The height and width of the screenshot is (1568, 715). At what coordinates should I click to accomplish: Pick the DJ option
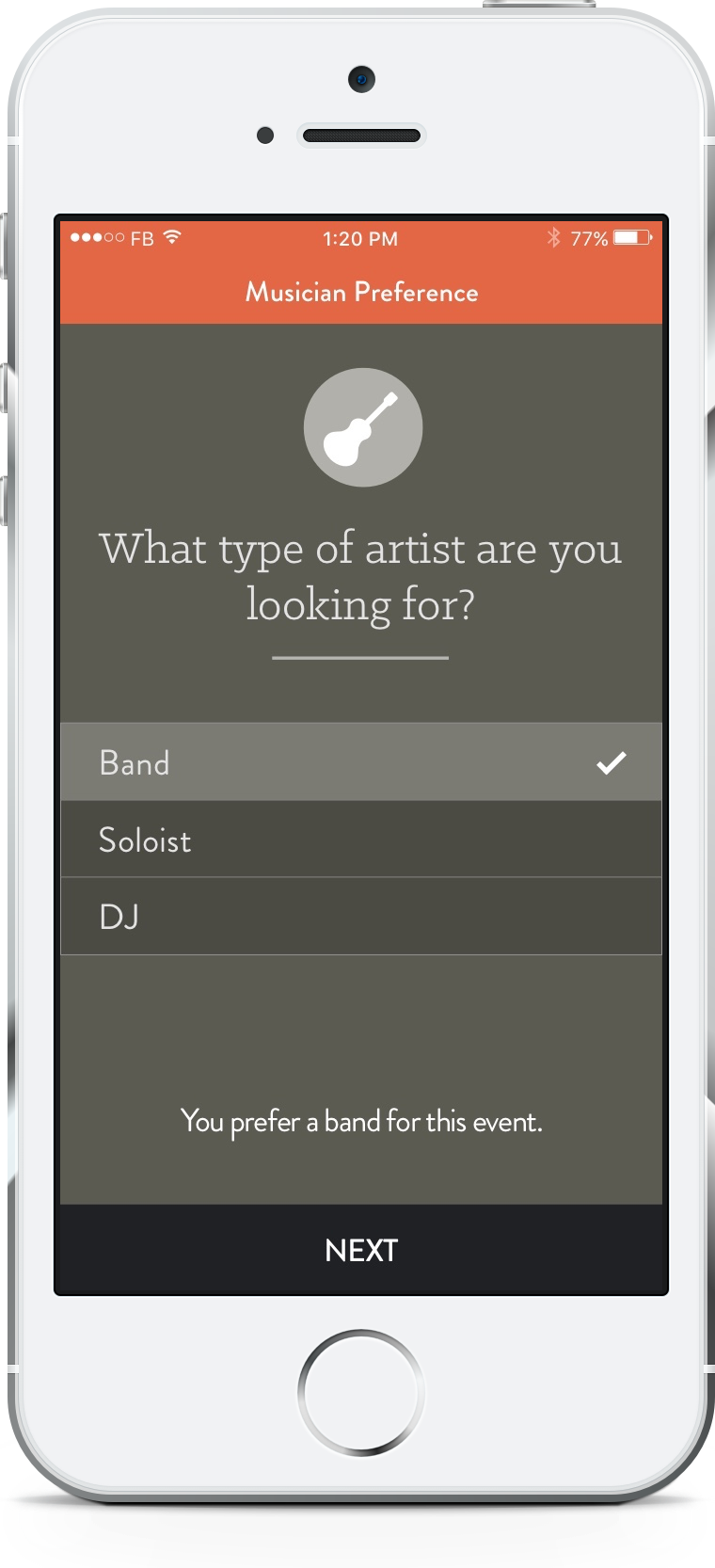(x=361, y=917)
